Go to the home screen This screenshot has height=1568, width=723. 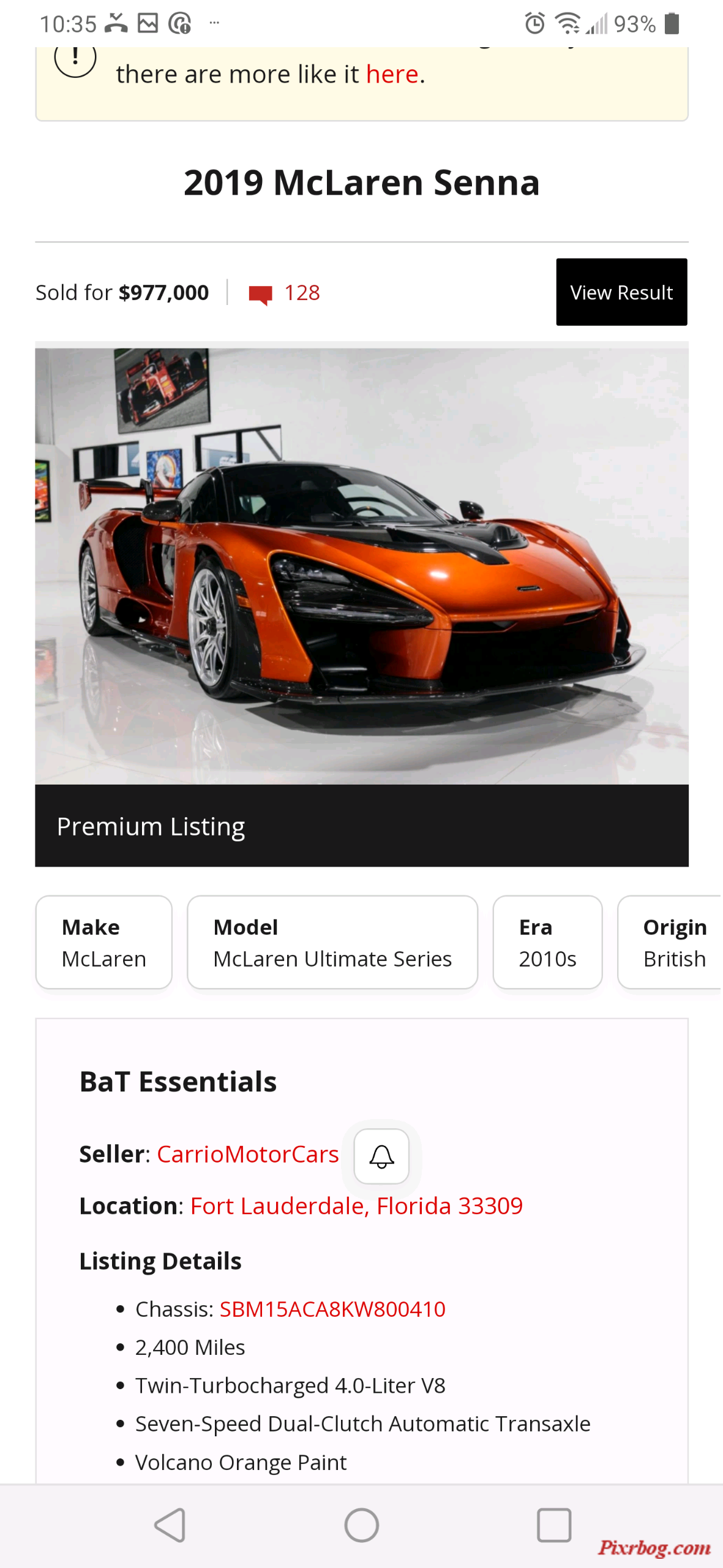(x=361, y=1525)
